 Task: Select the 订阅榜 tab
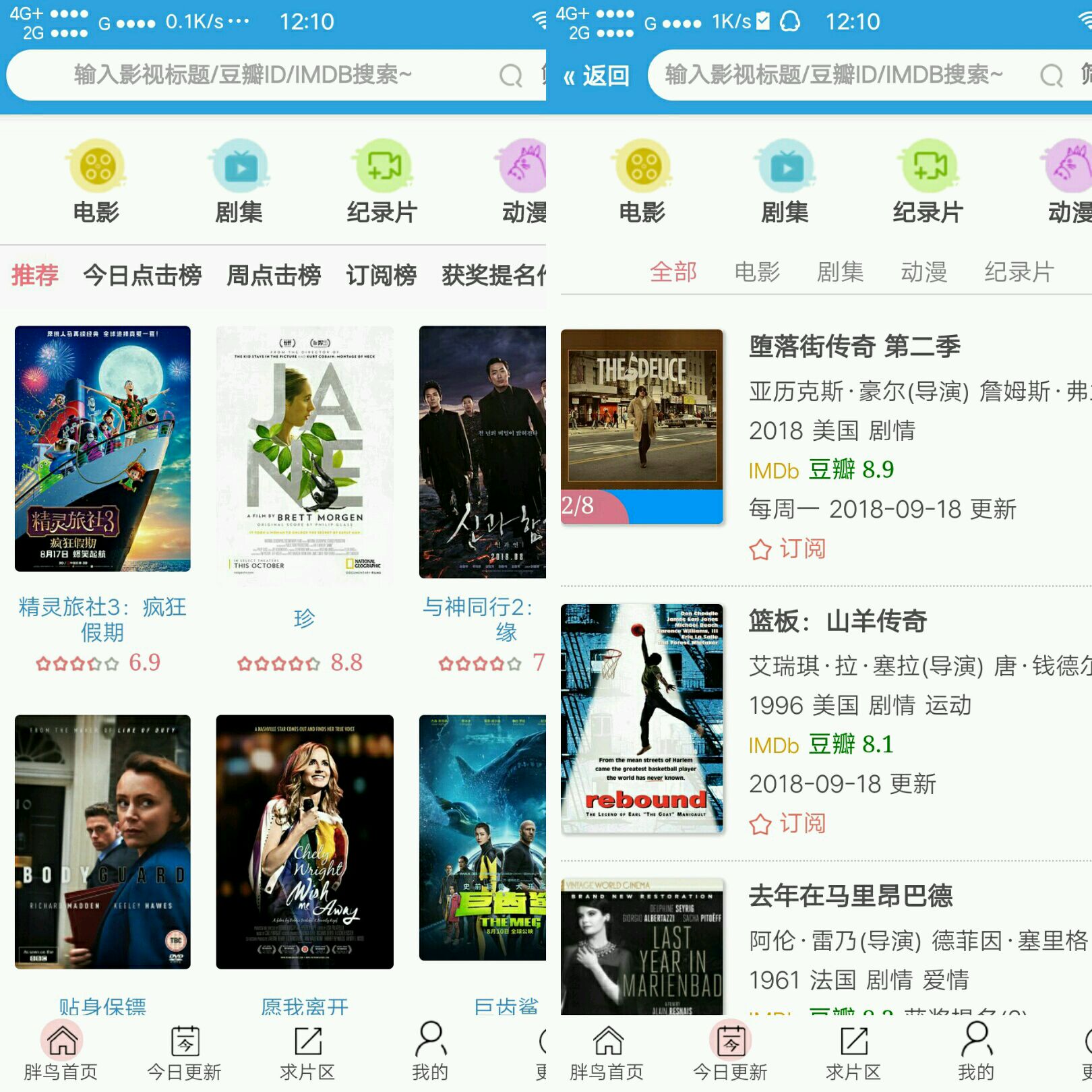point(381,275)
